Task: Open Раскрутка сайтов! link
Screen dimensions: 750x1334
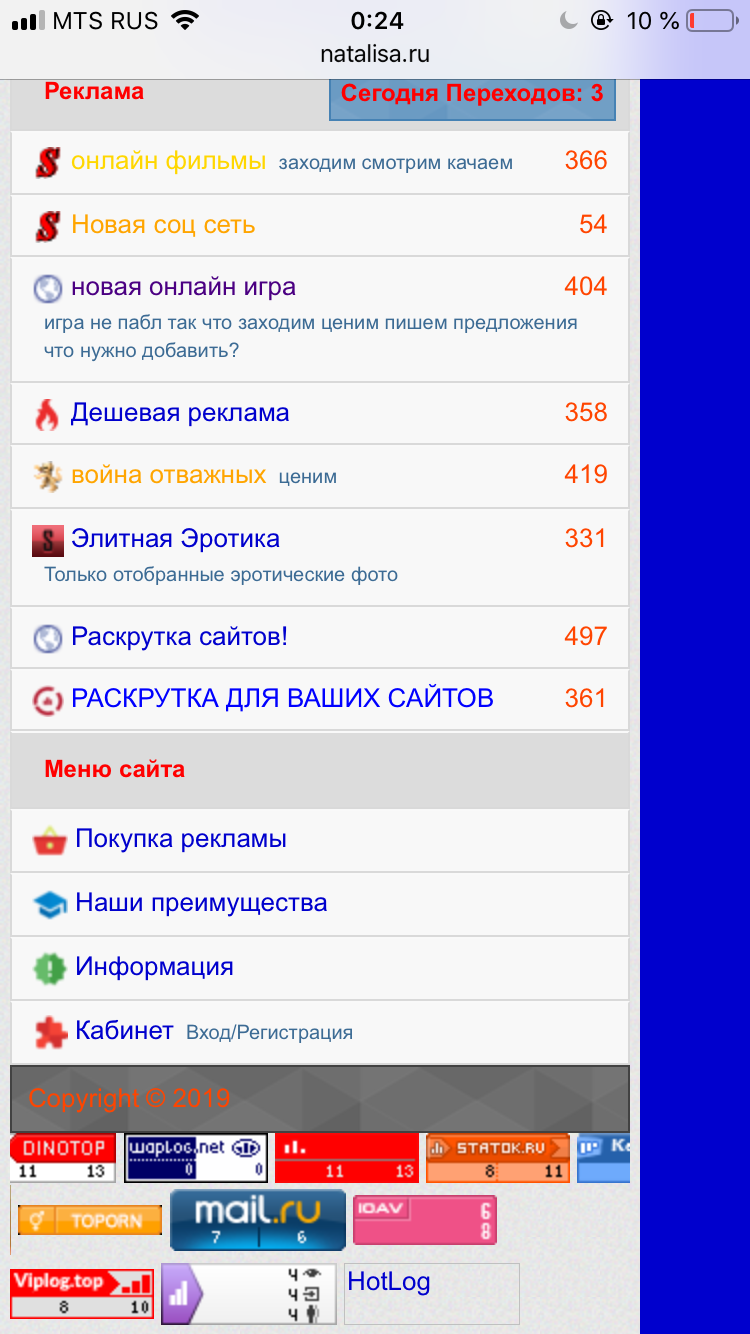Action: tap(179, 637)
